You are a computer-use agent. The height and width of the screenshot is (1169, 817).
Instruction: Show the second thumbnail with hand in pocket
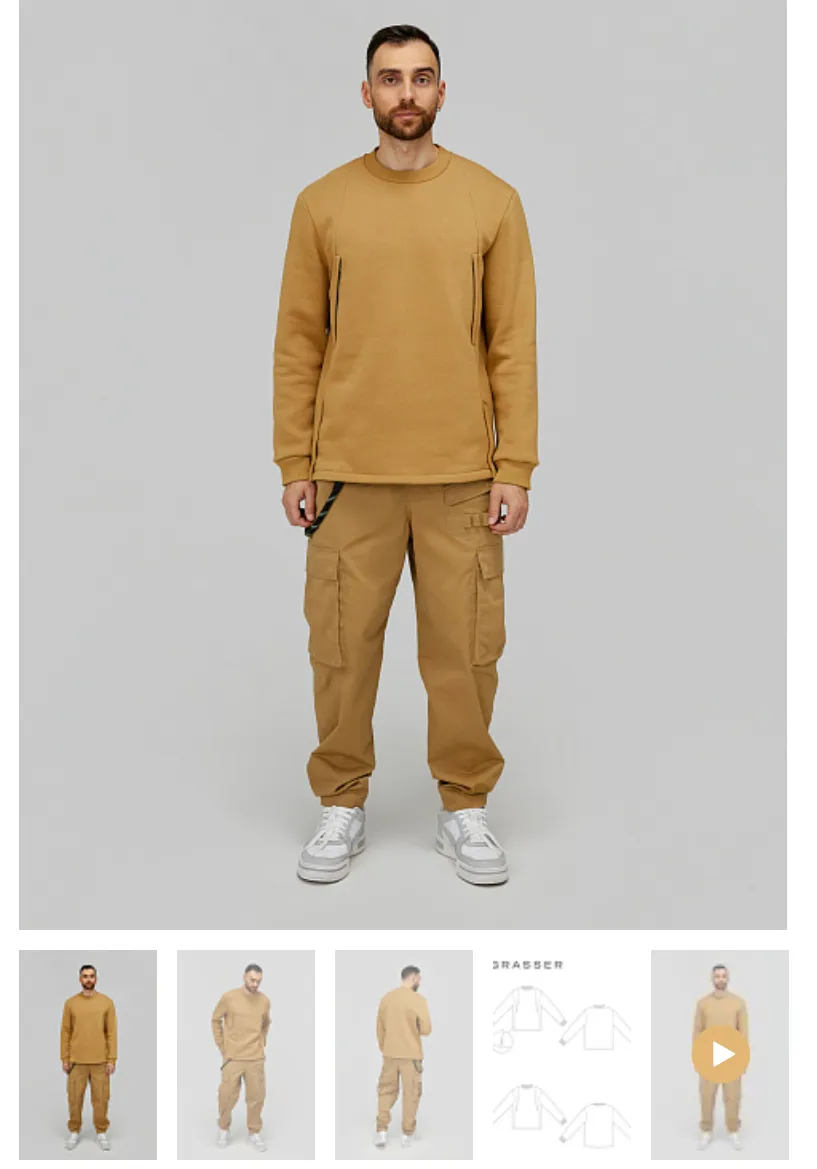coord(246,1054)
